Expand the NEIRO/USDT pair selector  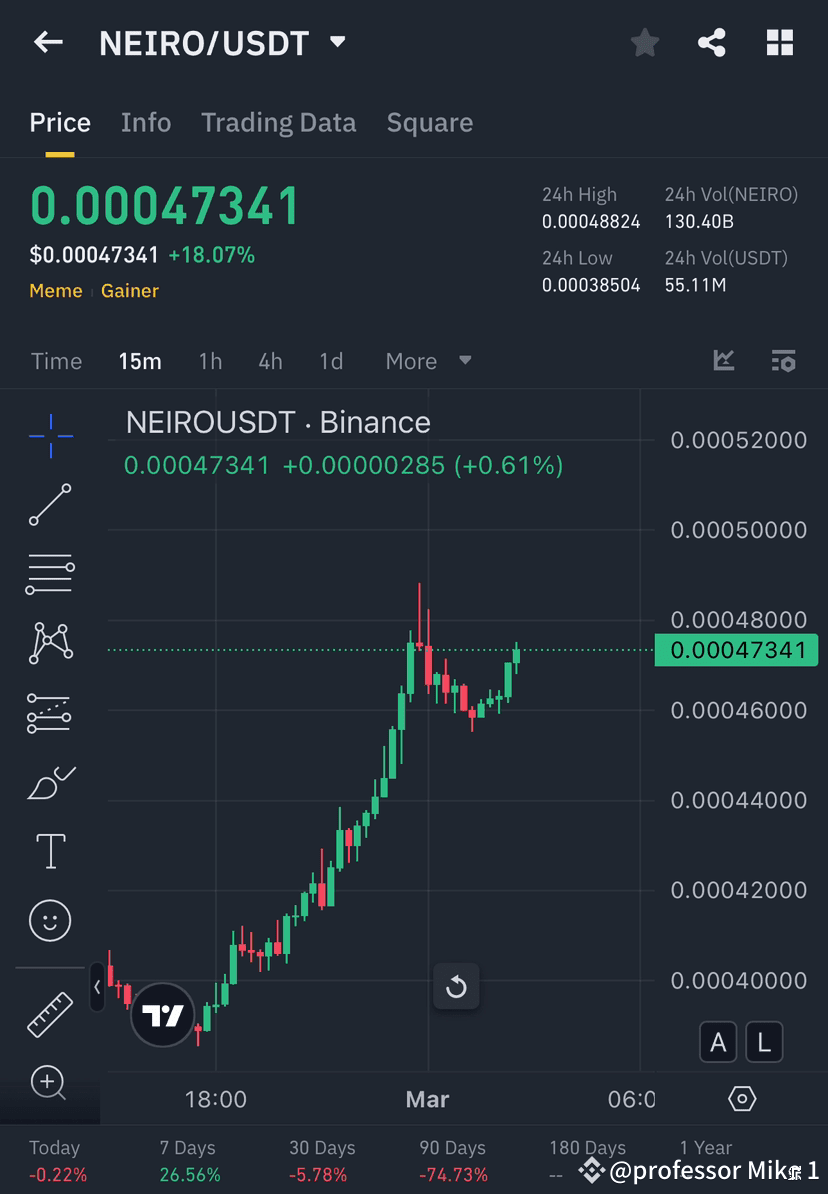coord(337,42)
